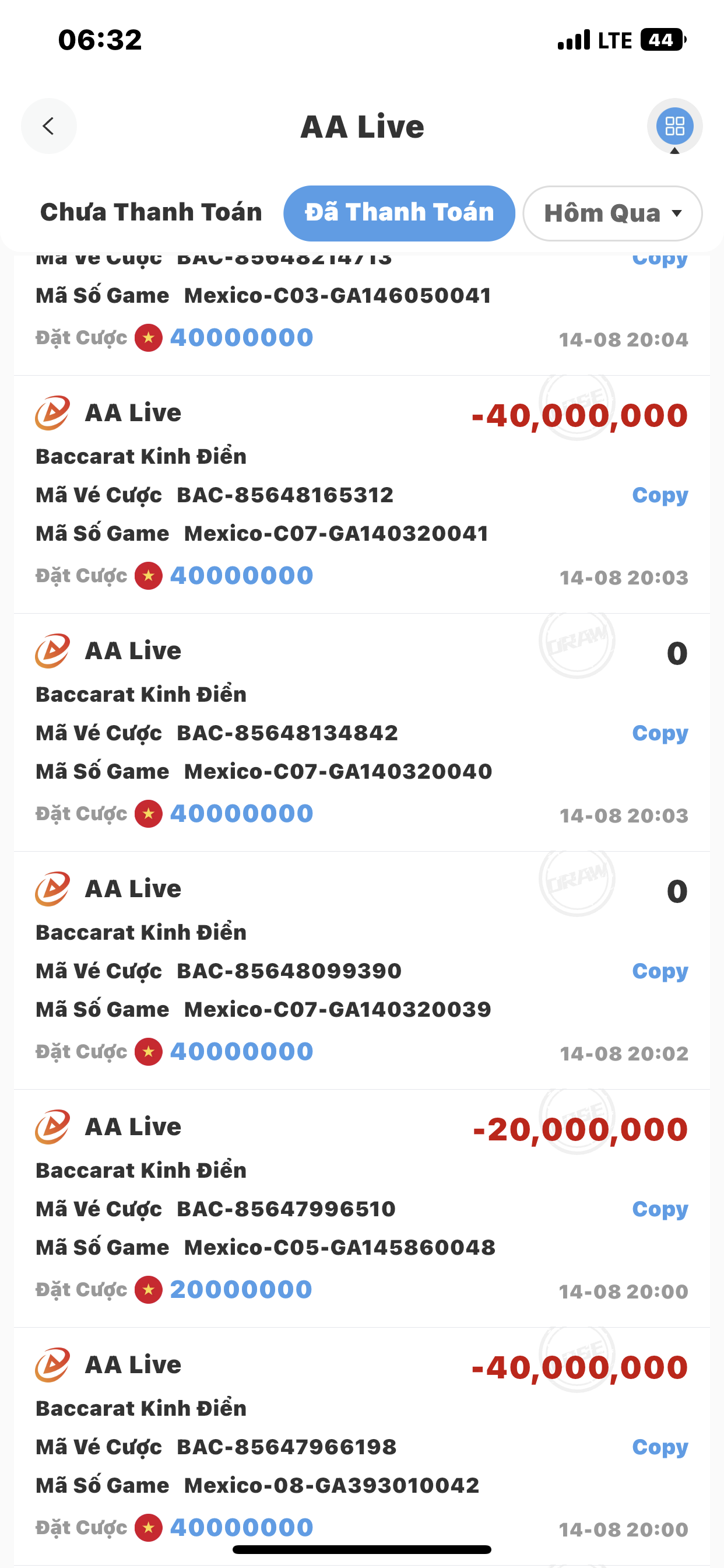This screenshot has height=1568, width=724.
Task: Switch to Chưa Thanh Toán tab
Action: click(151, 212)
